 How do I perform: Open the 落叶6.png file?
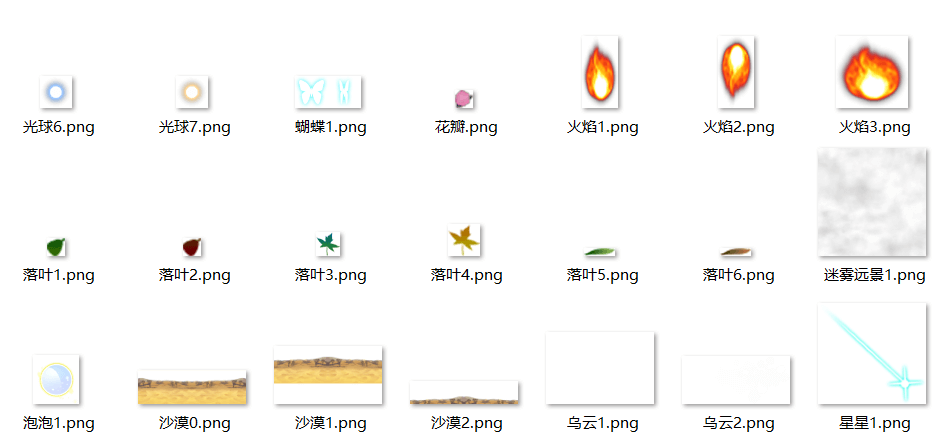point(736,251)
